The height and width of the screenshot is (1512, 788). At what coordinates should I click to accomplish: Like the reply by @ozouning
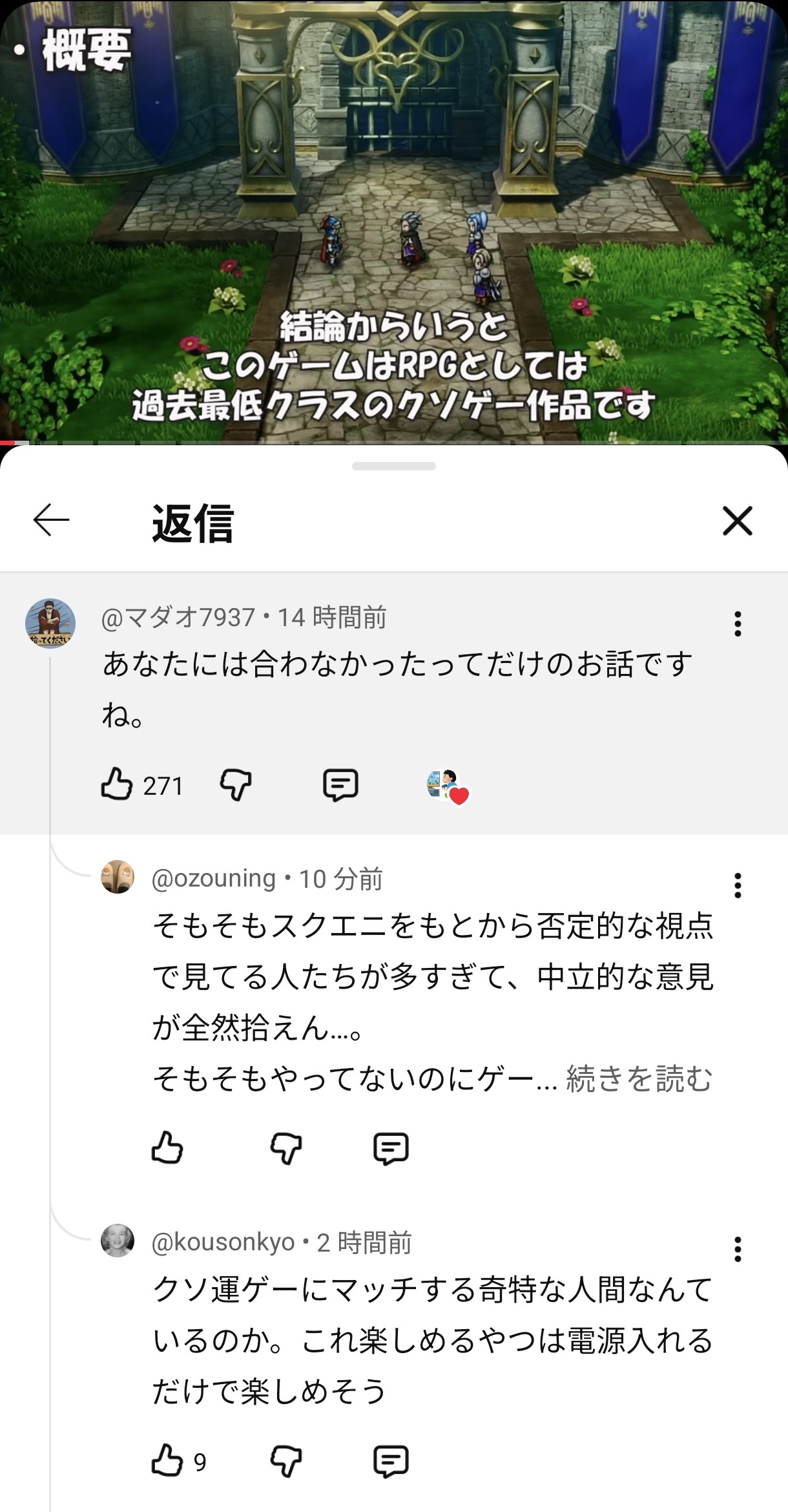coord(167,1148)
